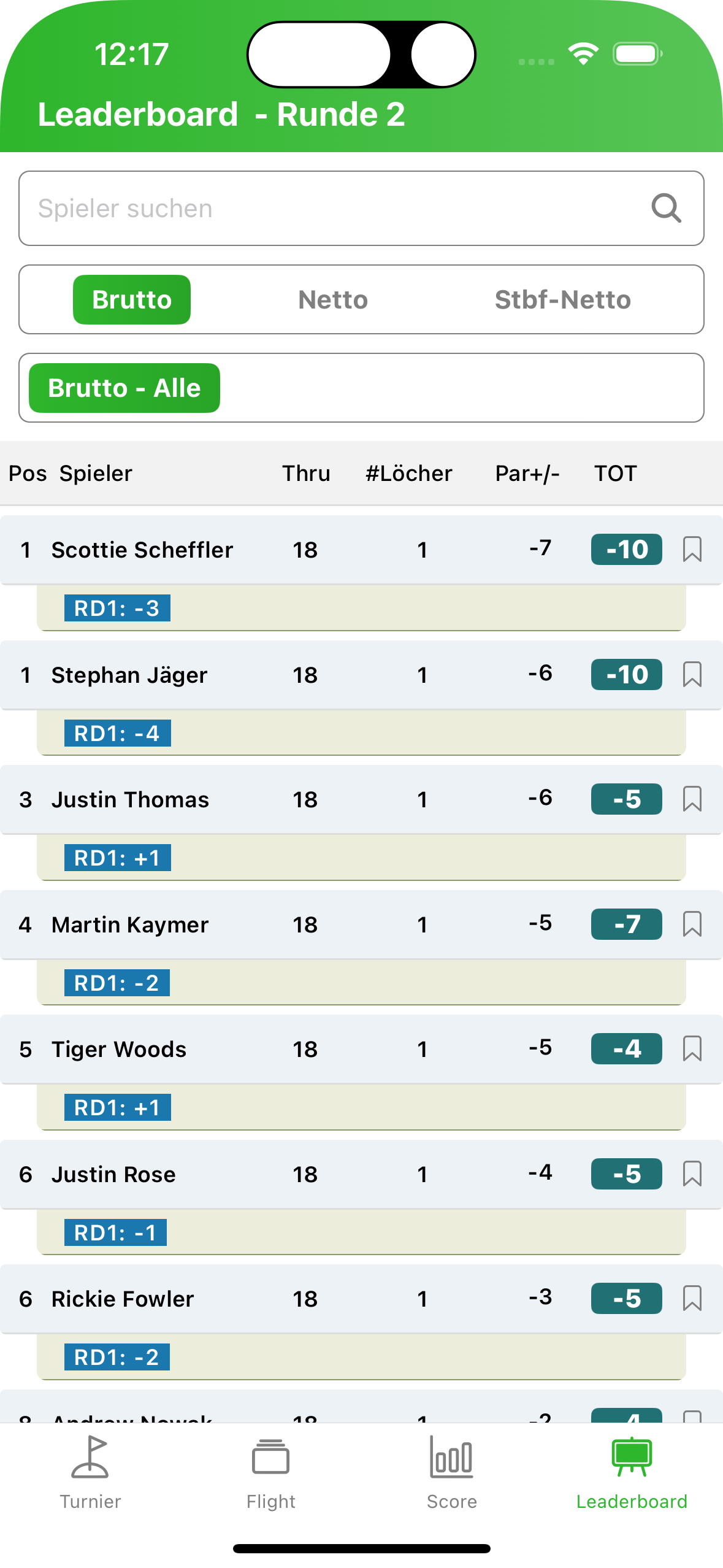Choose the Brutto - Alle chip
Viewport: 723px width, 1568px height.
coord(124,388)
